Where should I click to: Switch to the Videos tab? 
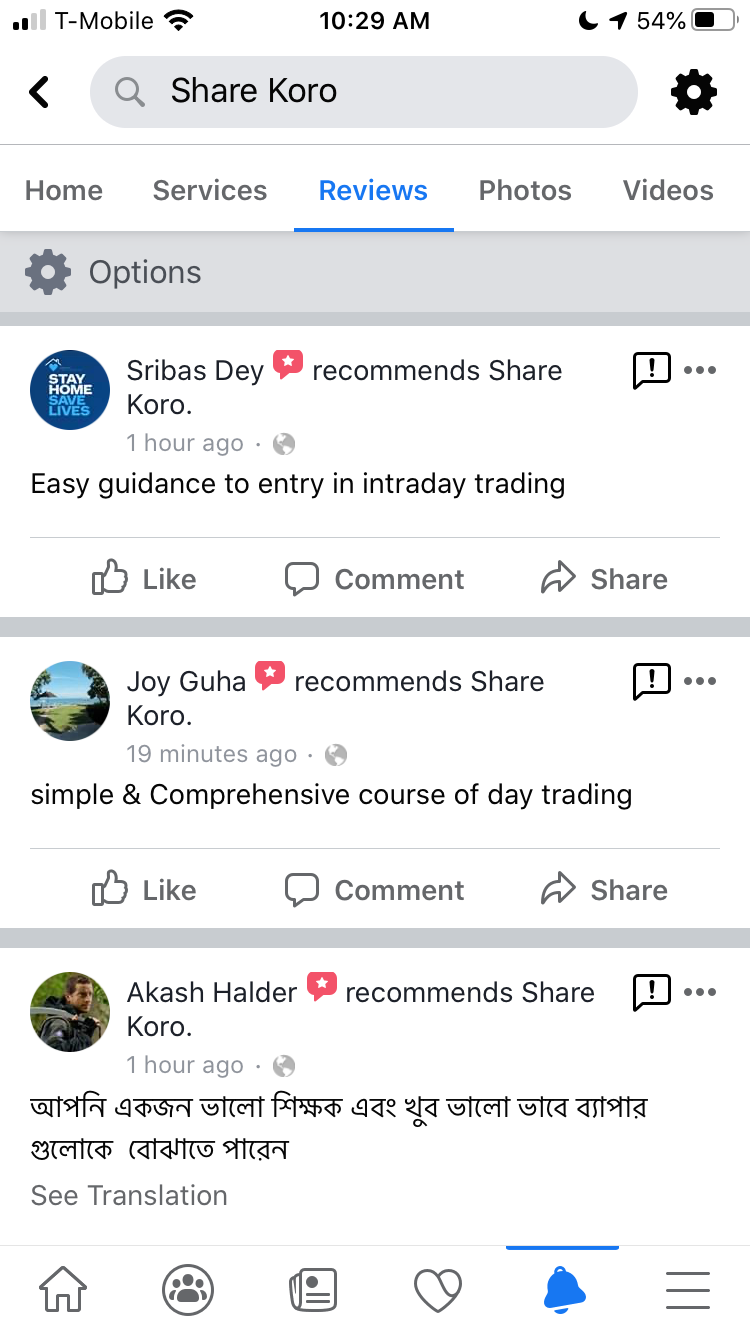668,190
